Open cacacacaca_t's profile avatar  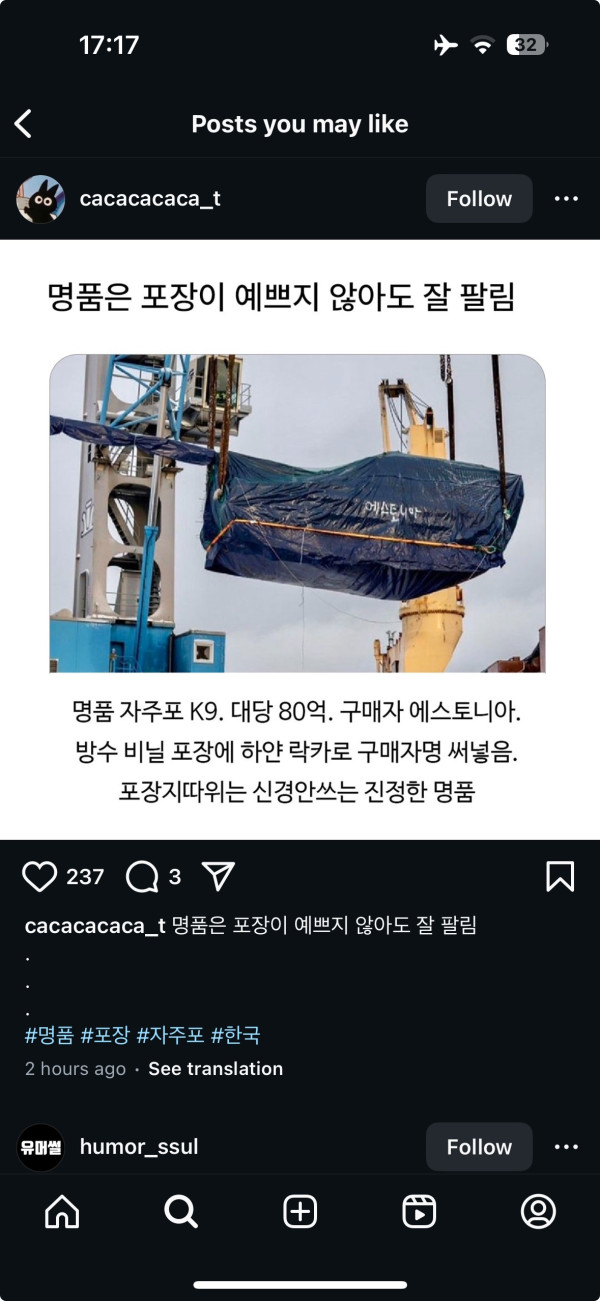coord(41,199)
